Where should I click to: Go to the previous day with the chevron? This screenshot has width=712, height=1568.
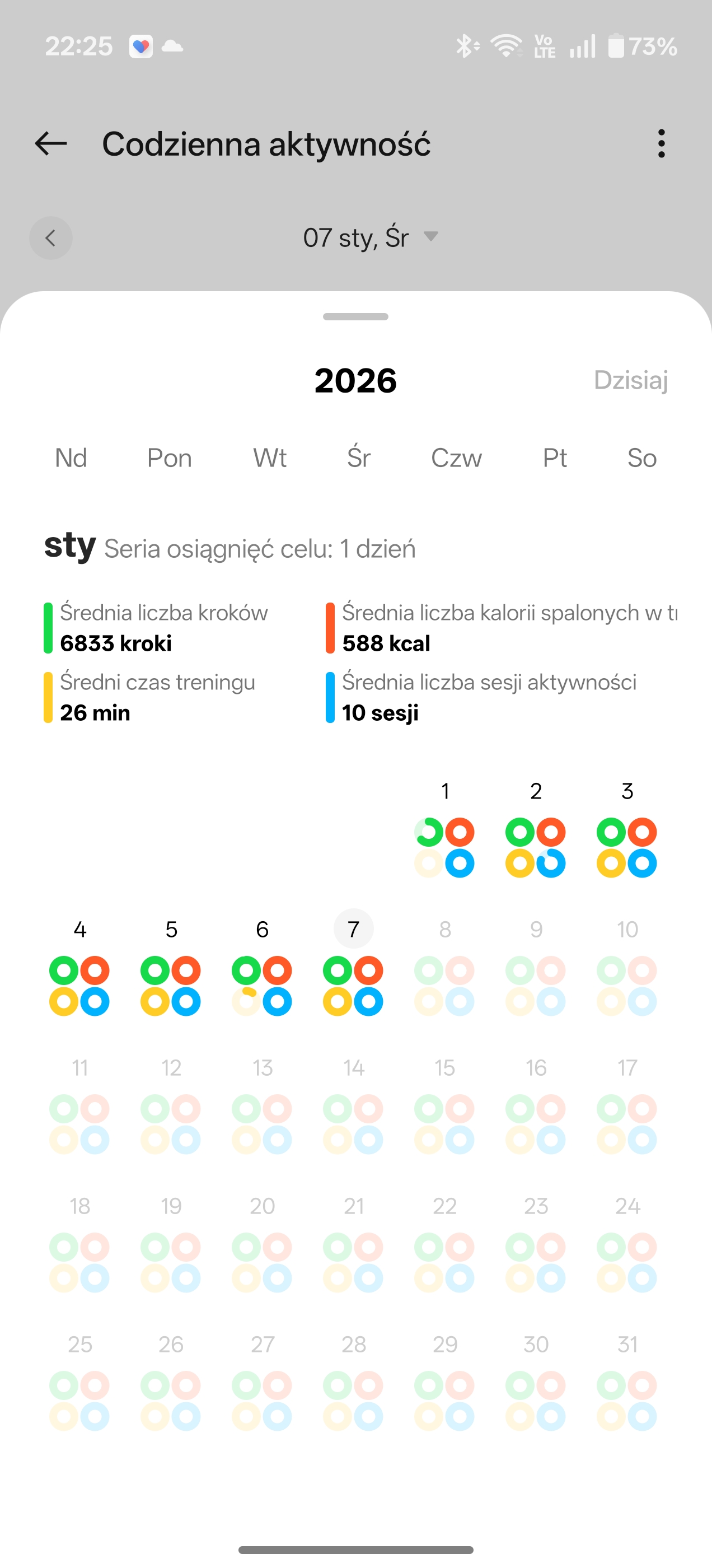(51, 238)
